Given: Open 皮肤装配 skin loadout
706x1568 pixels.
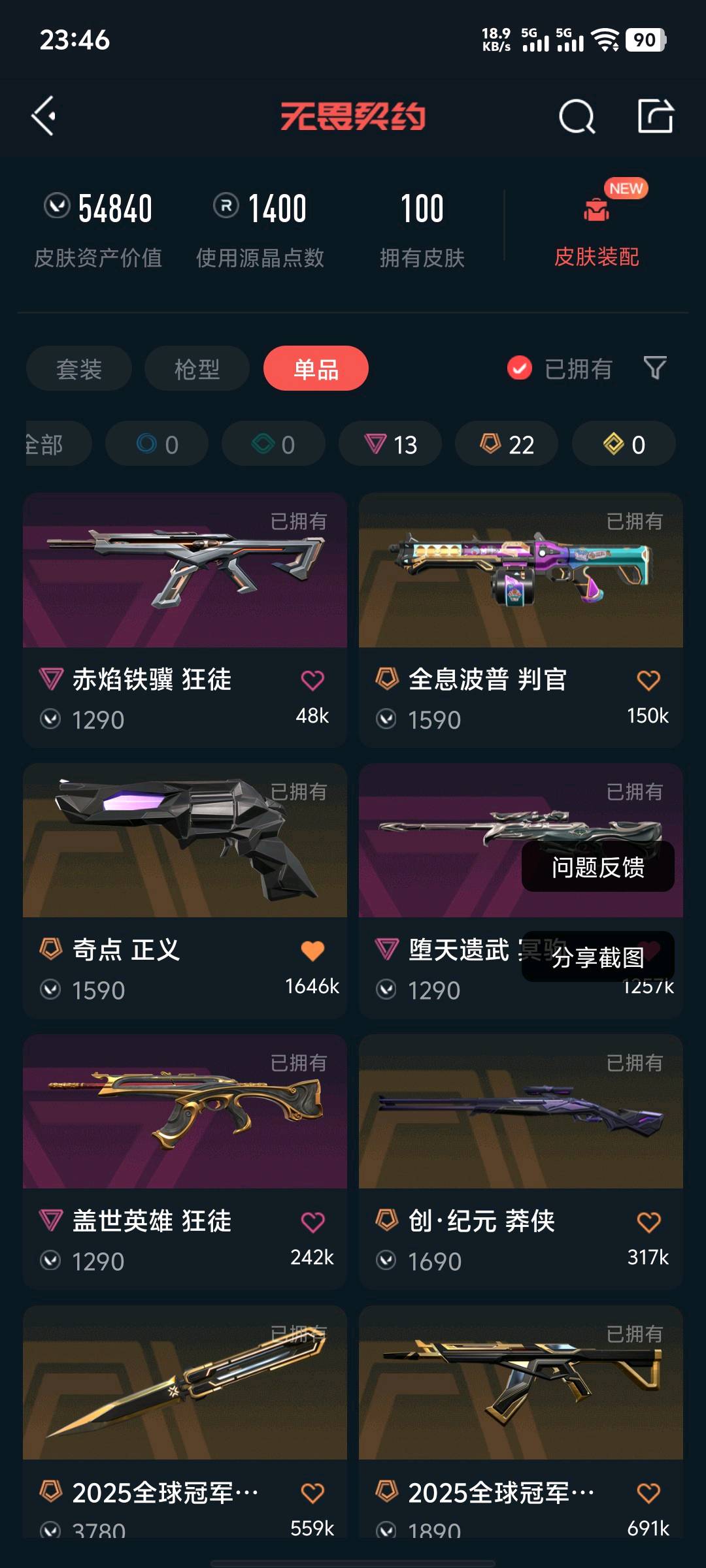Looking at the screenshot, I should pos(597,225).
